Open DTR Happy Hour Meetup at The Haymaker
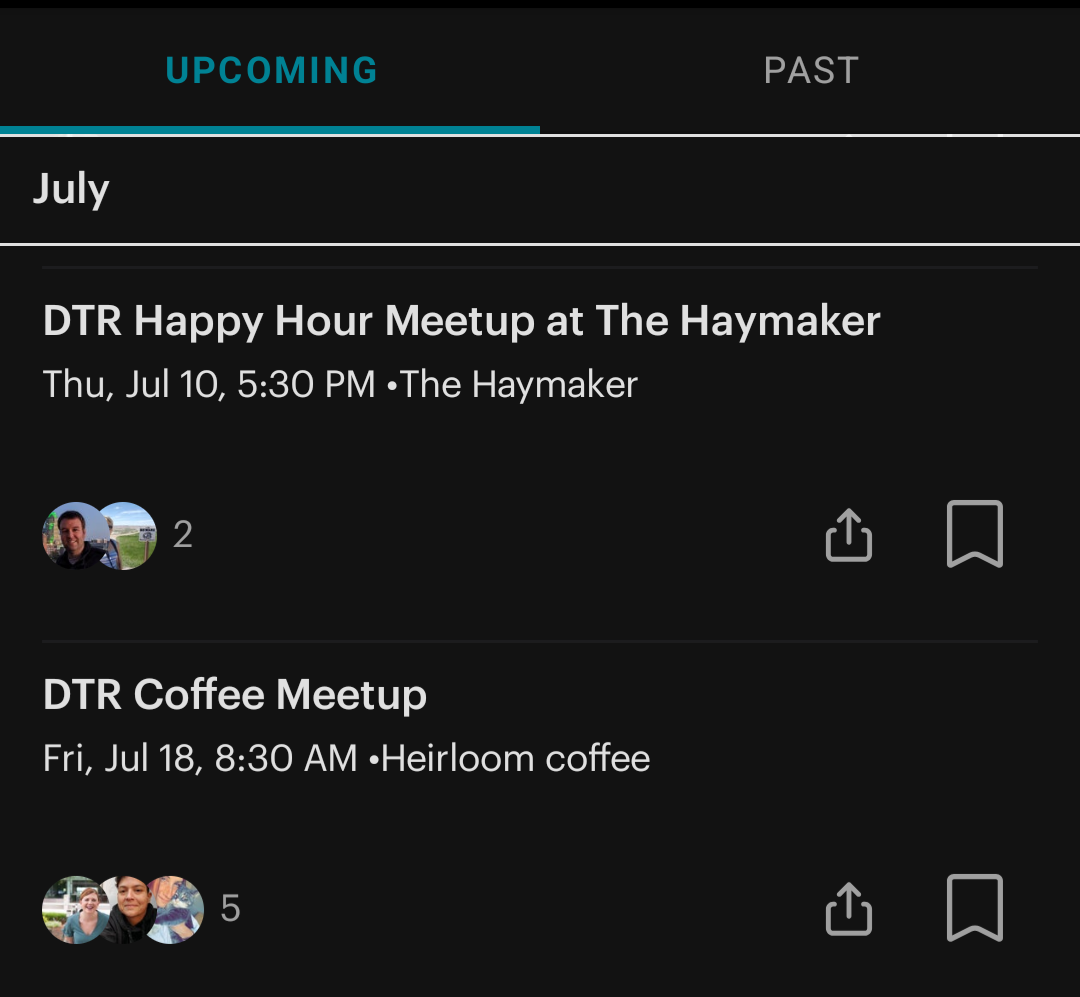This screenshot has width=1080, height=997. (x=461, y=322)
